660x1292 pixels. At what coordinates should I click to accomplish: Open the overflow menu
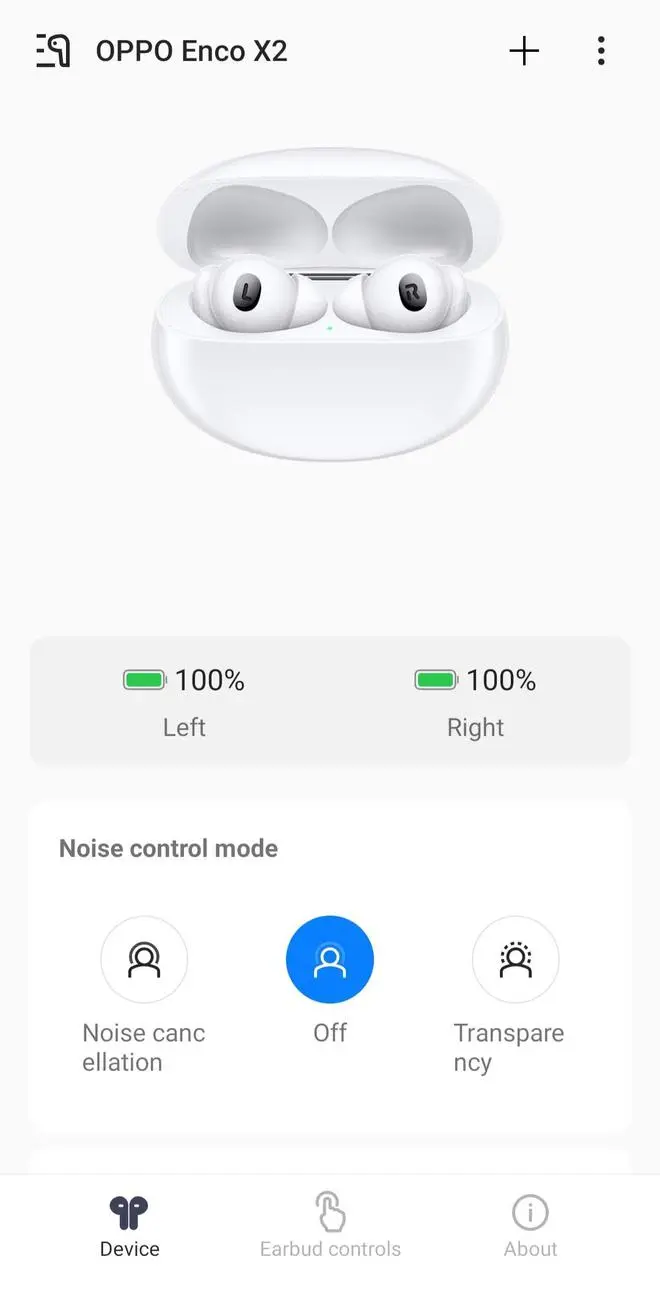(x=600, y=51)
